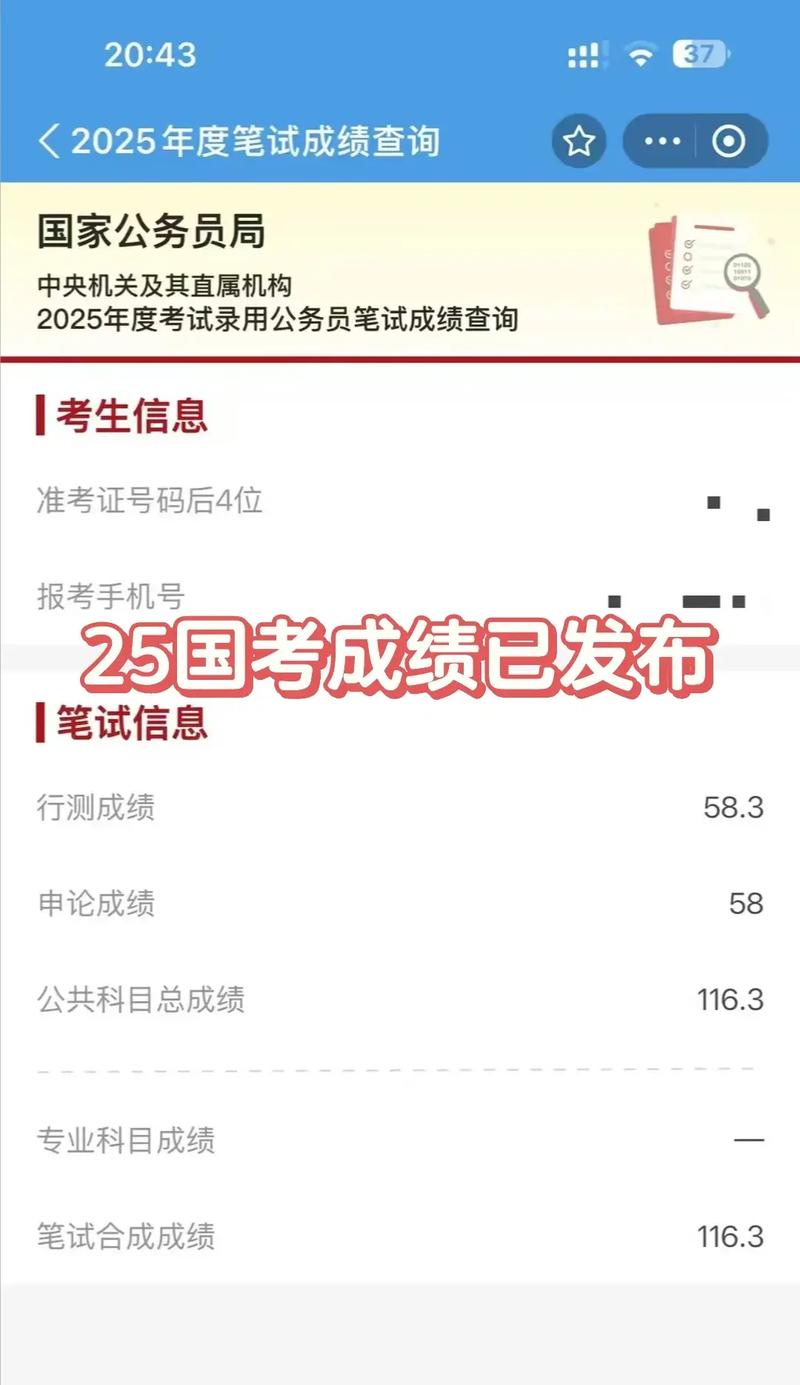Select the 笔试合成成绩 row at the bottom
The width and height of the screenshot is (800, 1385).
click(400, 1237)
